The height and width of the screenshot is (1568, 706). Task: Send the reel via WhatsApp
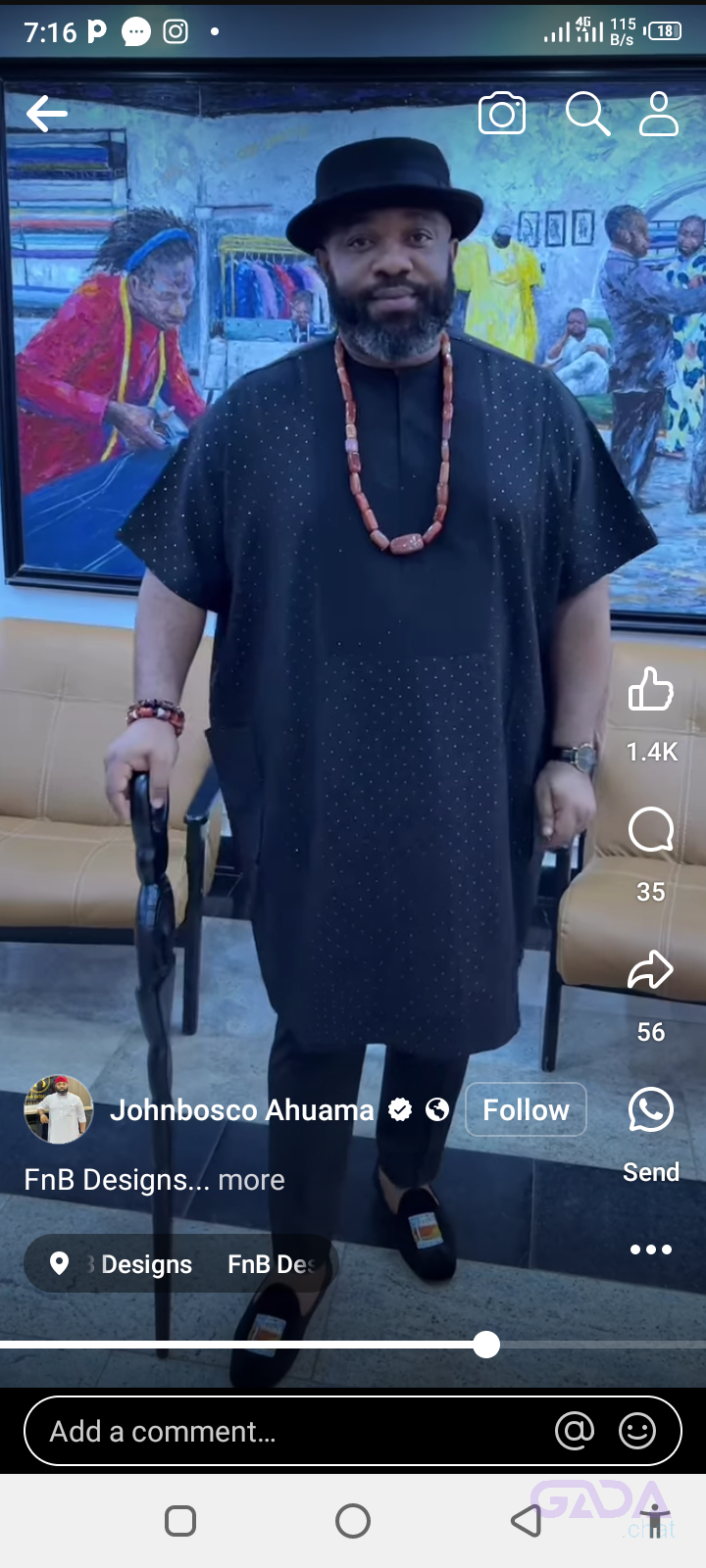[x=651, y=1111]
